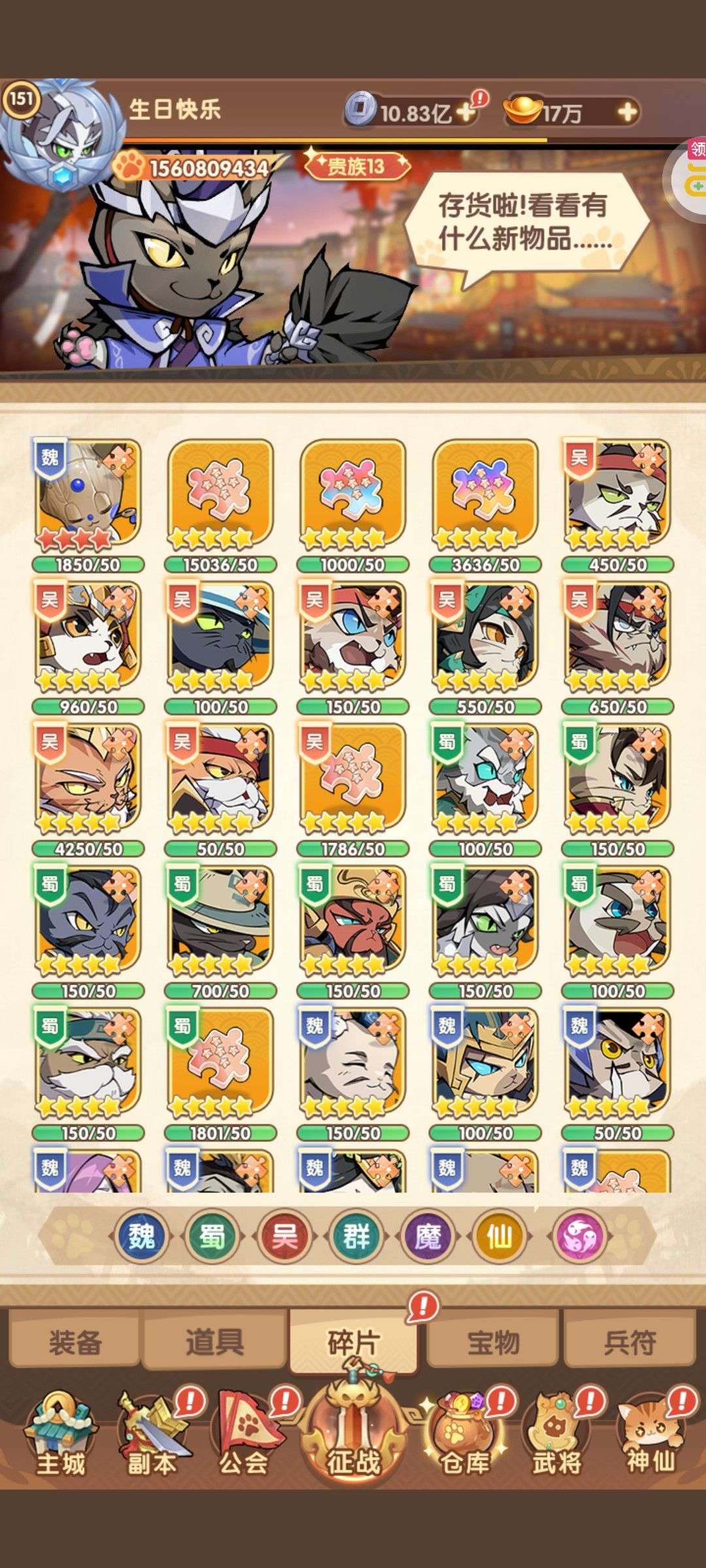Viewport: 706px width, 1568px height.
Task: Filter fragments by 魔 faction
Action: (428, 1236)
